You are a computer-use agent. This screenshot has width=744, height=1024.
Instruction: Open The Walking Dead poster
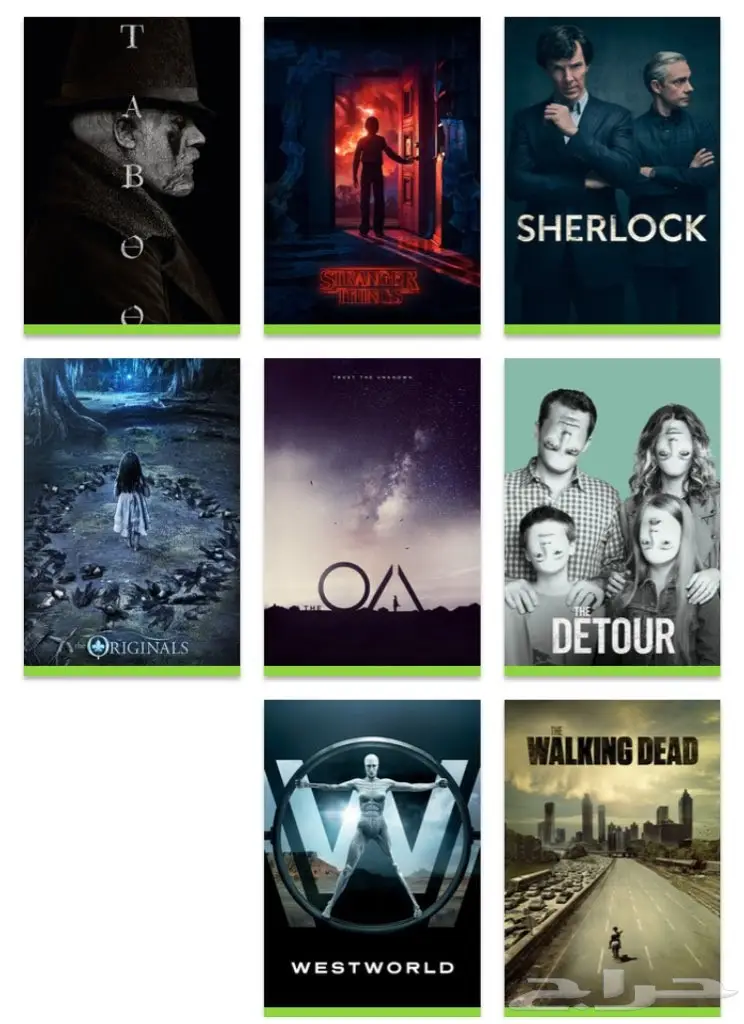612,855
